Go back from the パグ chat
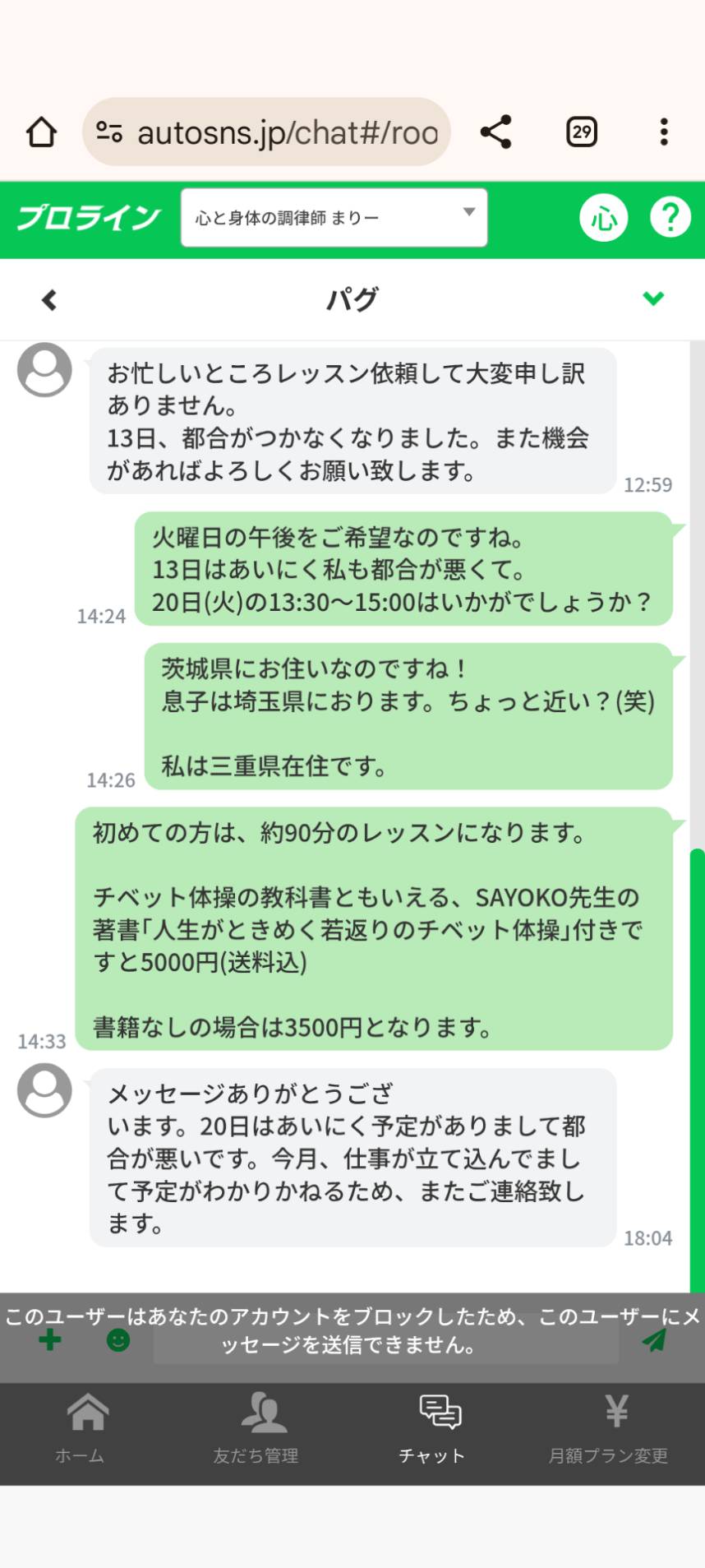705x1568 pixels. point(49,300)
